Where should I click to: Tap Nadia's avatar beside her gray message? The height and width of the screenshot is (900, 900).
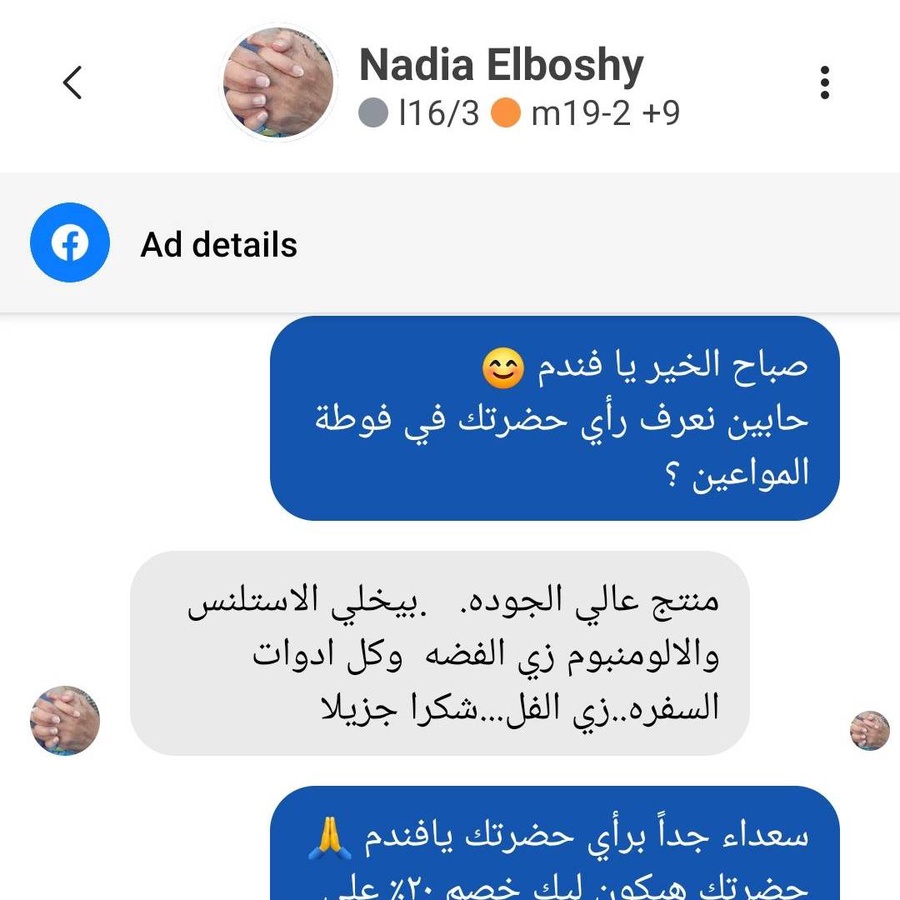(65, 720)
